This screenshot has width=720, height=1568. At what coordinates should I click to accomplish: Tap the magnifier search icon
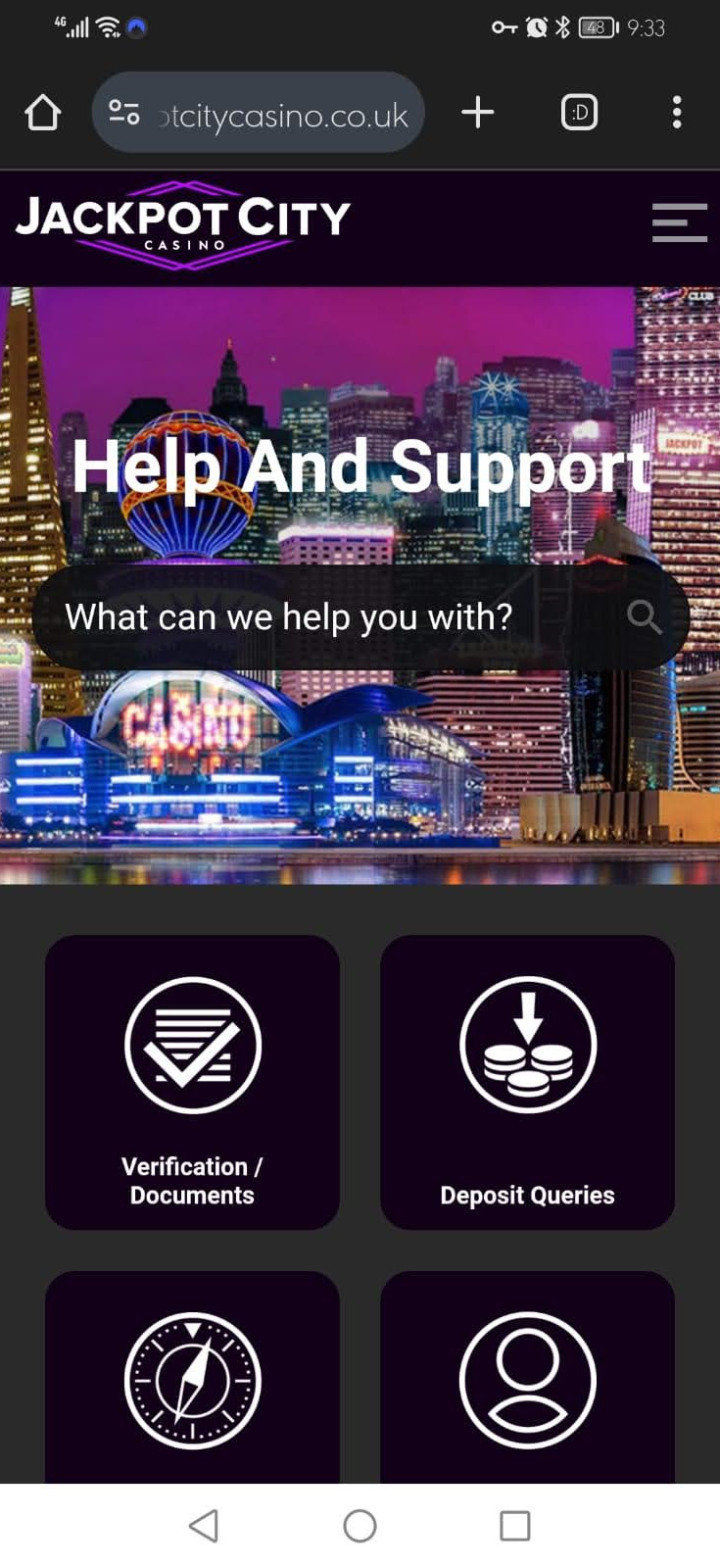pos(644,617)
